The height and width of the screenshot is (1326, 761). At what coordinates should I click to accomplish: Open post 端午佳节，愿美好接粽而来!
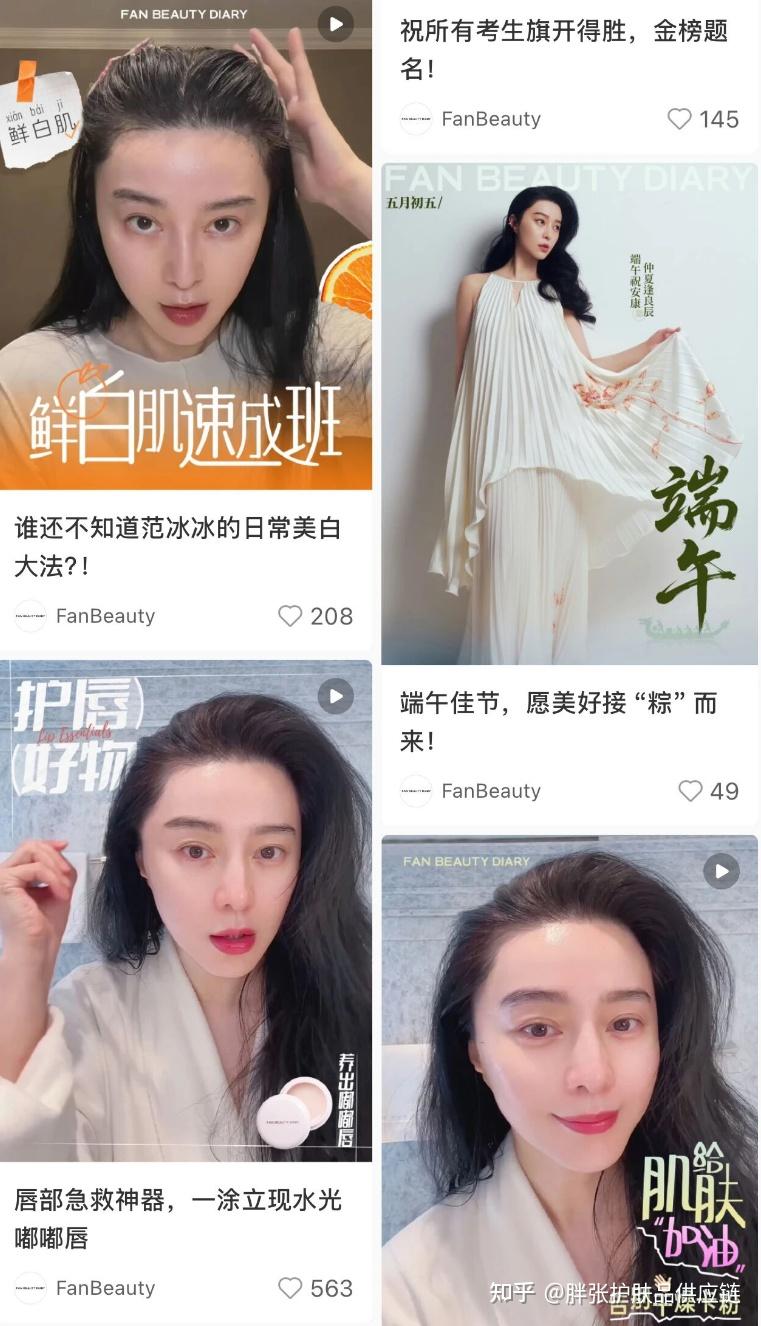565,724
